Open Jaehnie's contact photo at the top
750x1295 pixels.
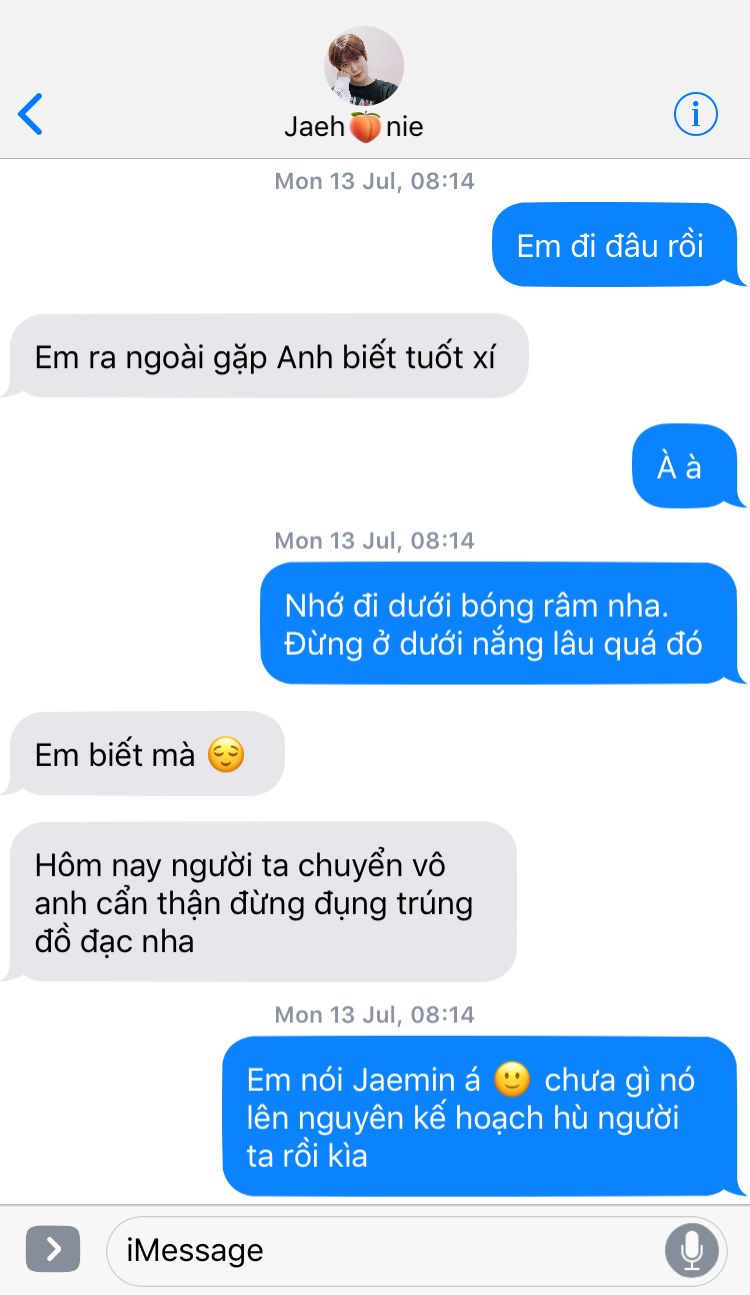click(364, 66)
